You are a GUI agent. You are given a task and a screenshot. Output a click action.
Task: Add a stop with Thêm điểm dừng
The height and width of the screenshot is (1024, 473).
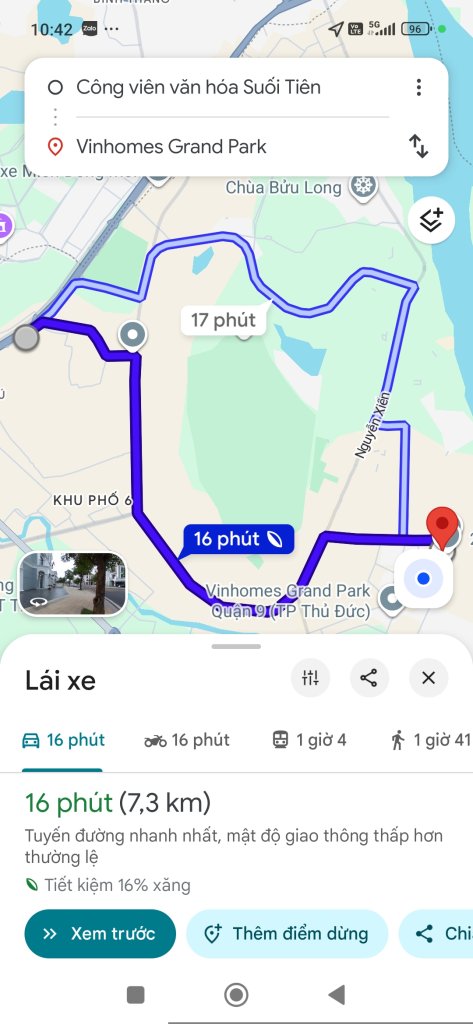pos(287,933)
